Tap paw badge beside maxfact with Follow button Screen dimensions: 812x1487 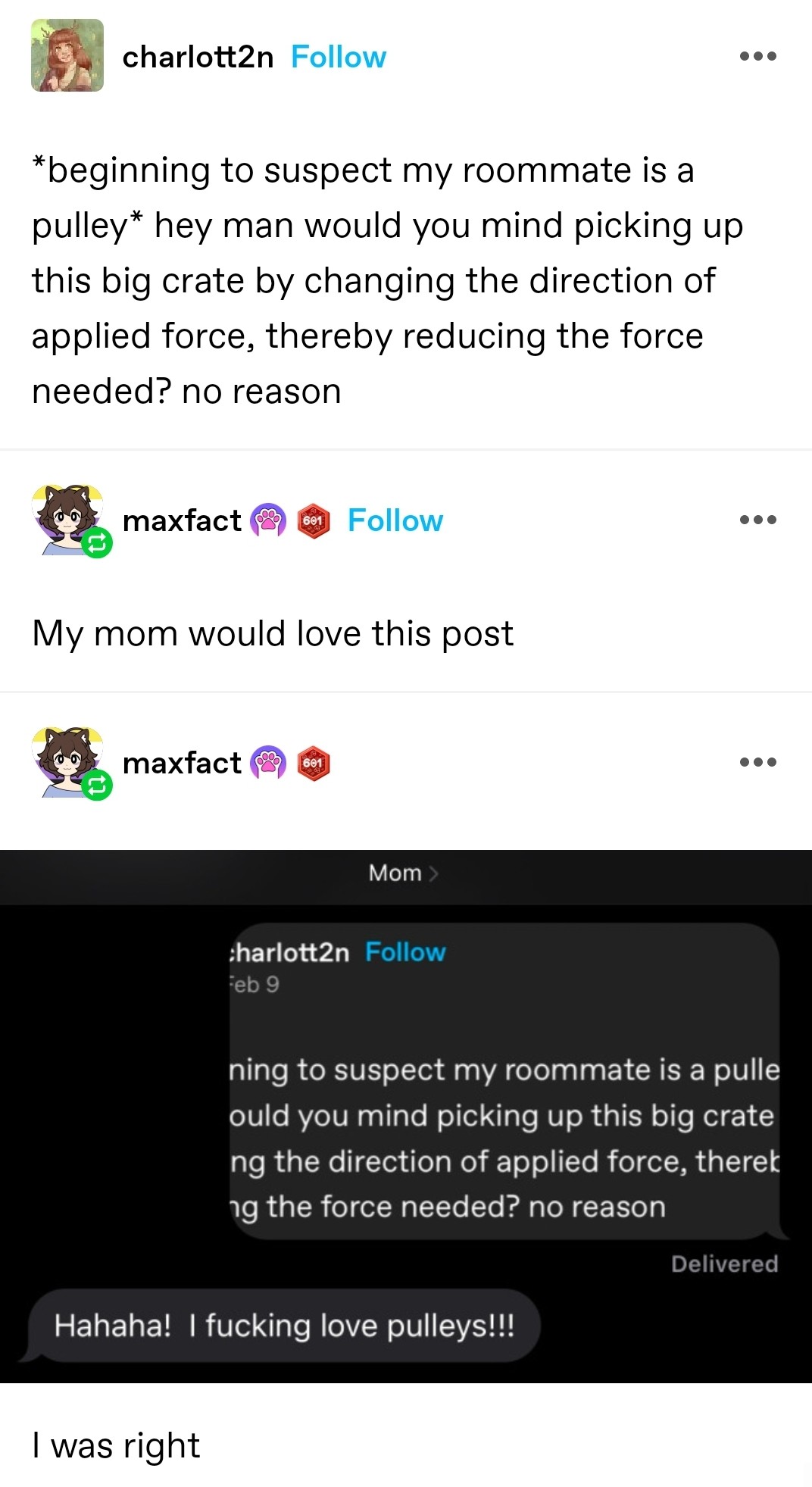(x=268, y=520)
